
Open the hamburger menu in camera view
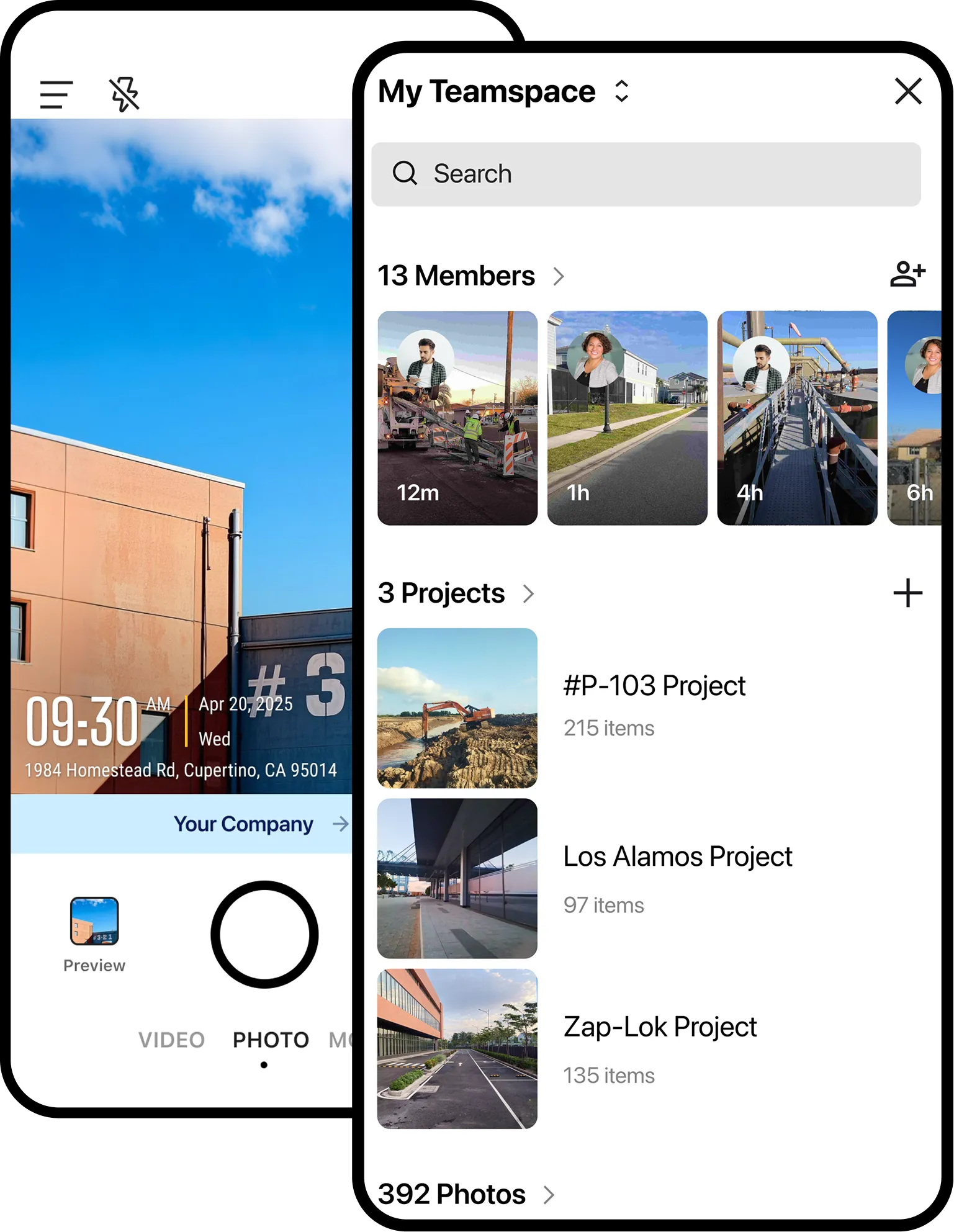point(56,94)
